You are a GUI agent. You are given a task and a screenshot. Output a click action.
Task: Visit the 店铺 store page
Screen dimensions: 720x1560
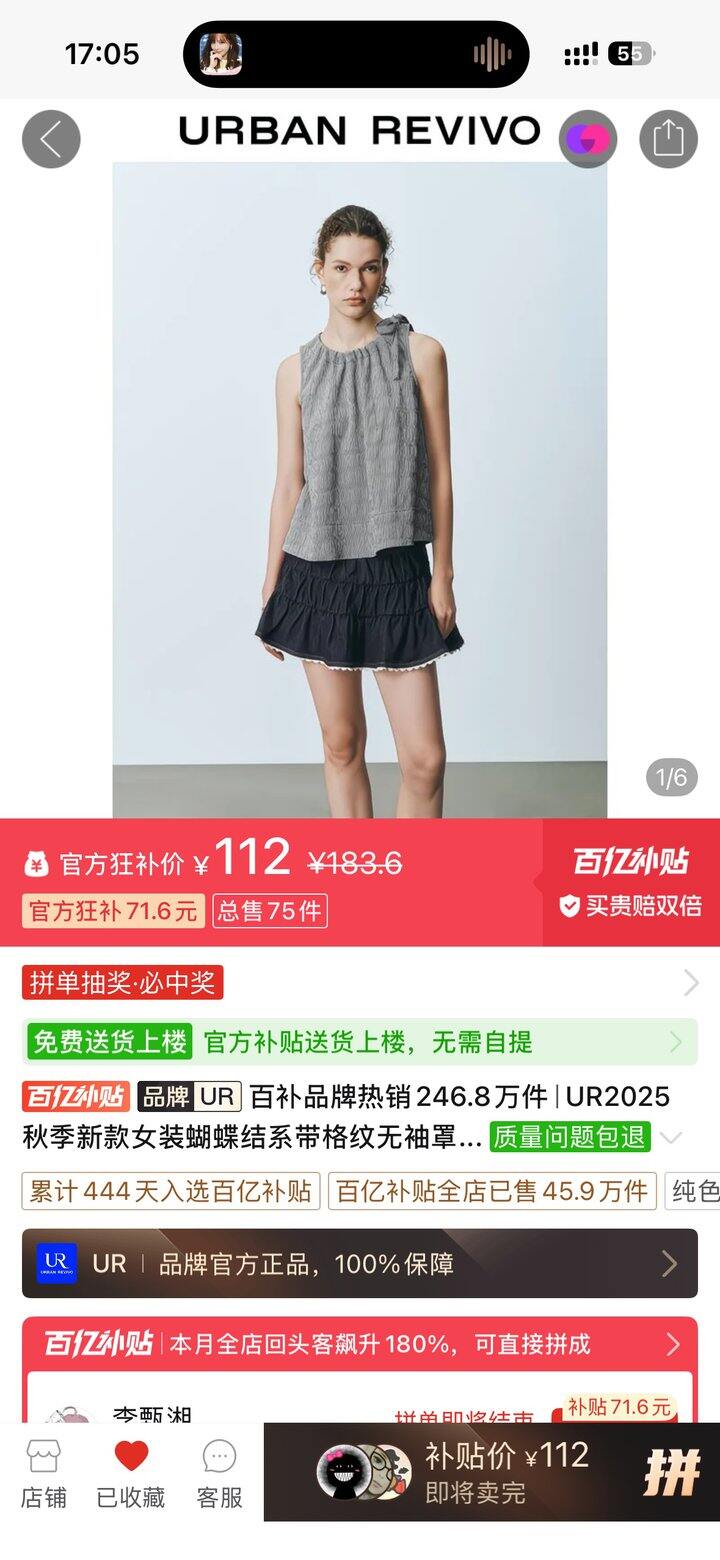(x=43, y=1474)
